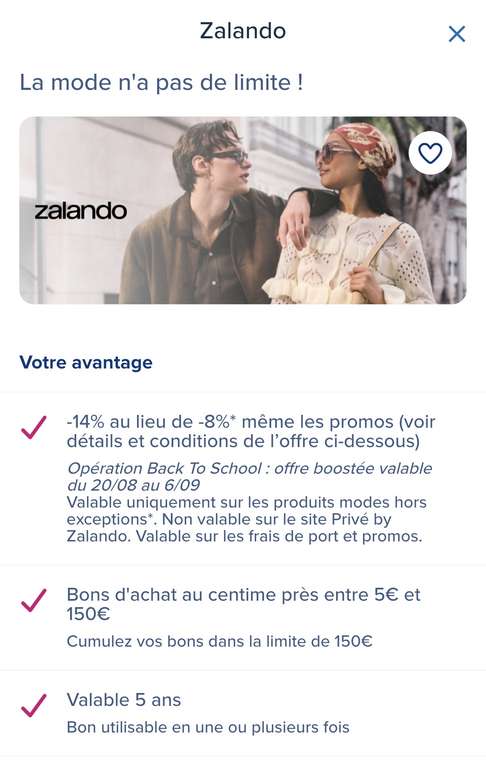
Task: Close the Zalando offer page
Action: [x=457, y=34]
